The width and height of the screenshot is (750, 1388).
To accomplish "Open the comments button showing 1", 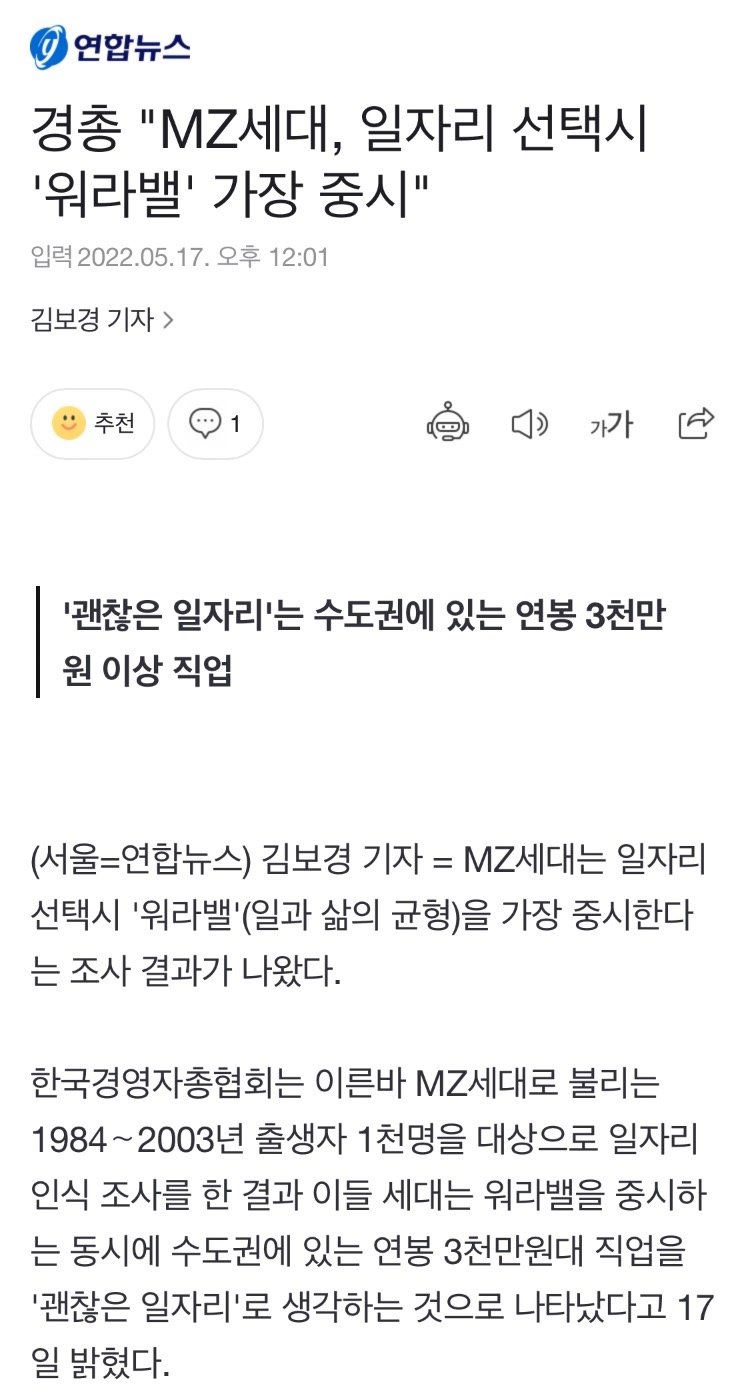I will pyautogui.click(x=215, y=424).
